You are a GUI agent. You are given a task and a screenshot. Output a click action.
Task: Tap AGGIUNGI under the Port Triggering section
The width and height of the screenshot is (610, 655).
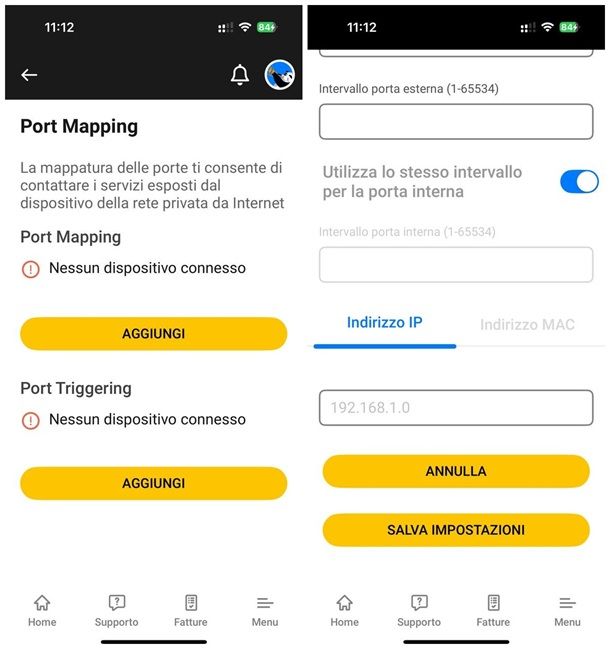pos(153,483)
